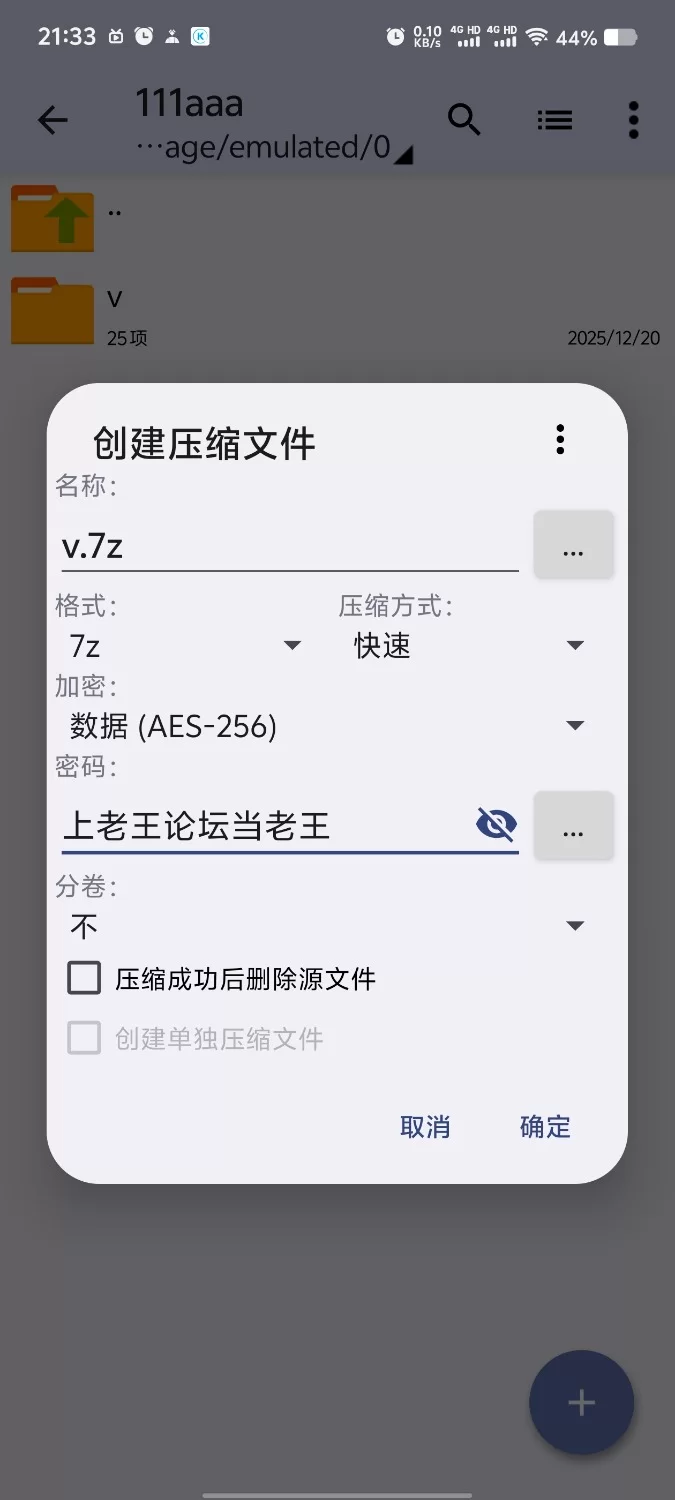This screenshot has height=1500, width=675.
Task: Expand the 格式 dropdown showing 7z
Action: [x=185, y=646]
